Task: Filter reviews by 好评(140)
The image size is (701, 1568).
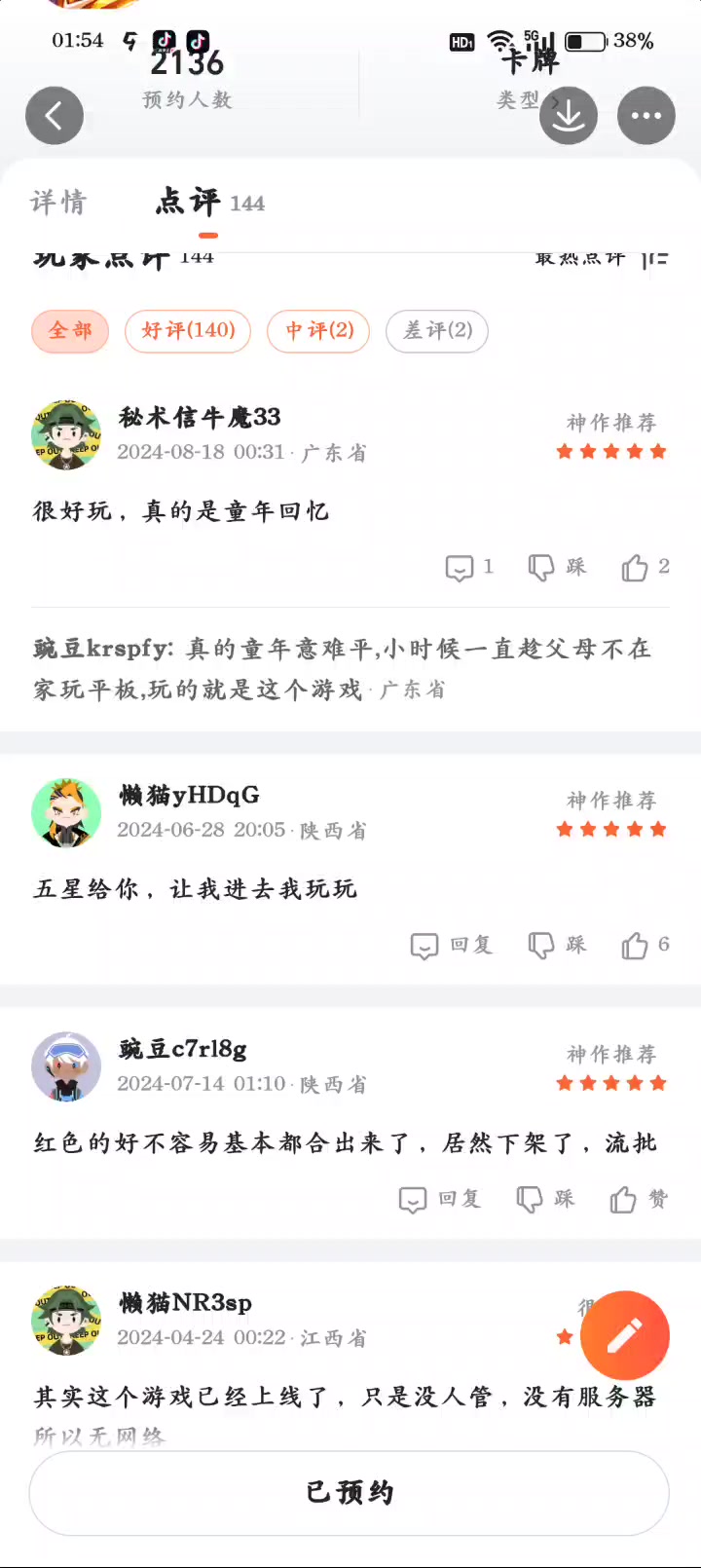Action: point(188,331)
